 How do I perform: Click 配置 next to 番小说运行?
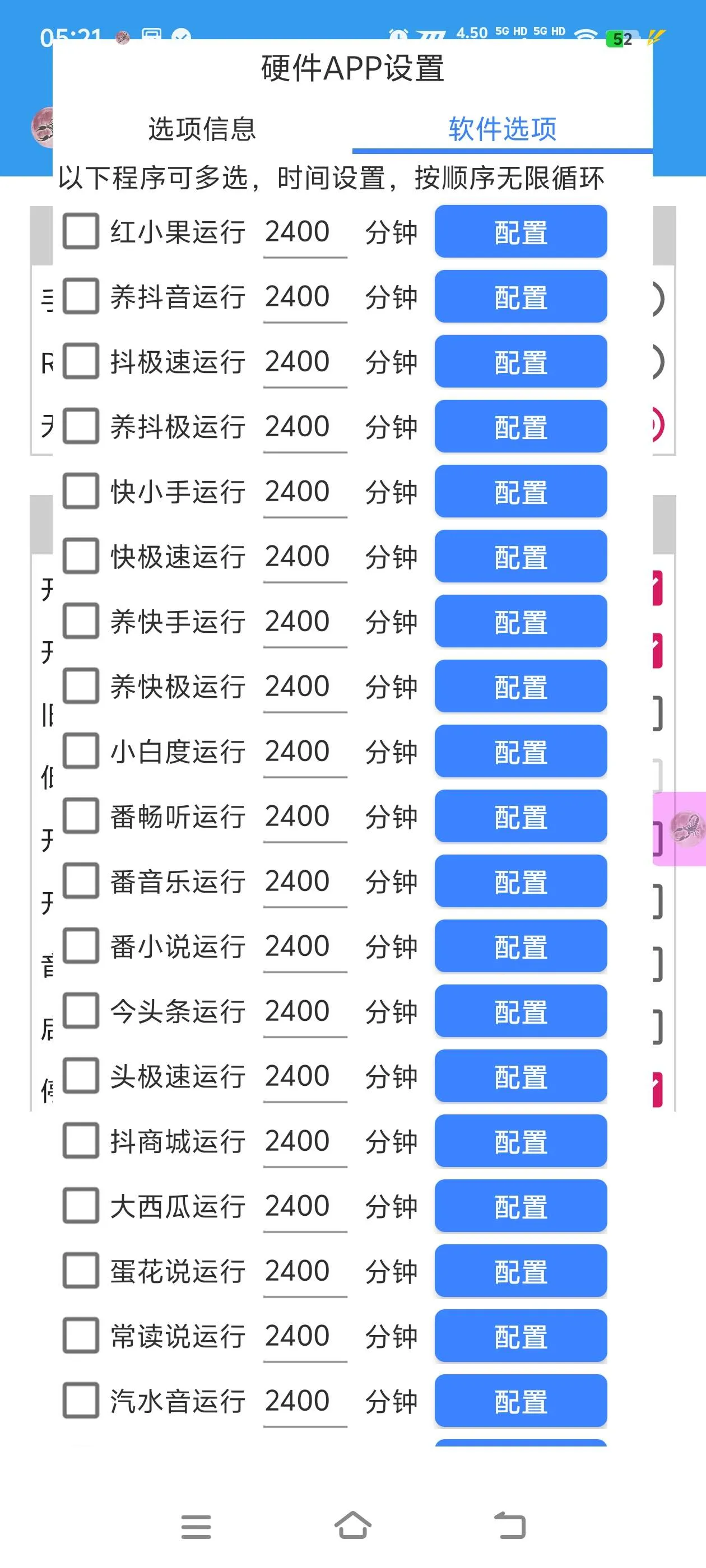pos(521,948)
